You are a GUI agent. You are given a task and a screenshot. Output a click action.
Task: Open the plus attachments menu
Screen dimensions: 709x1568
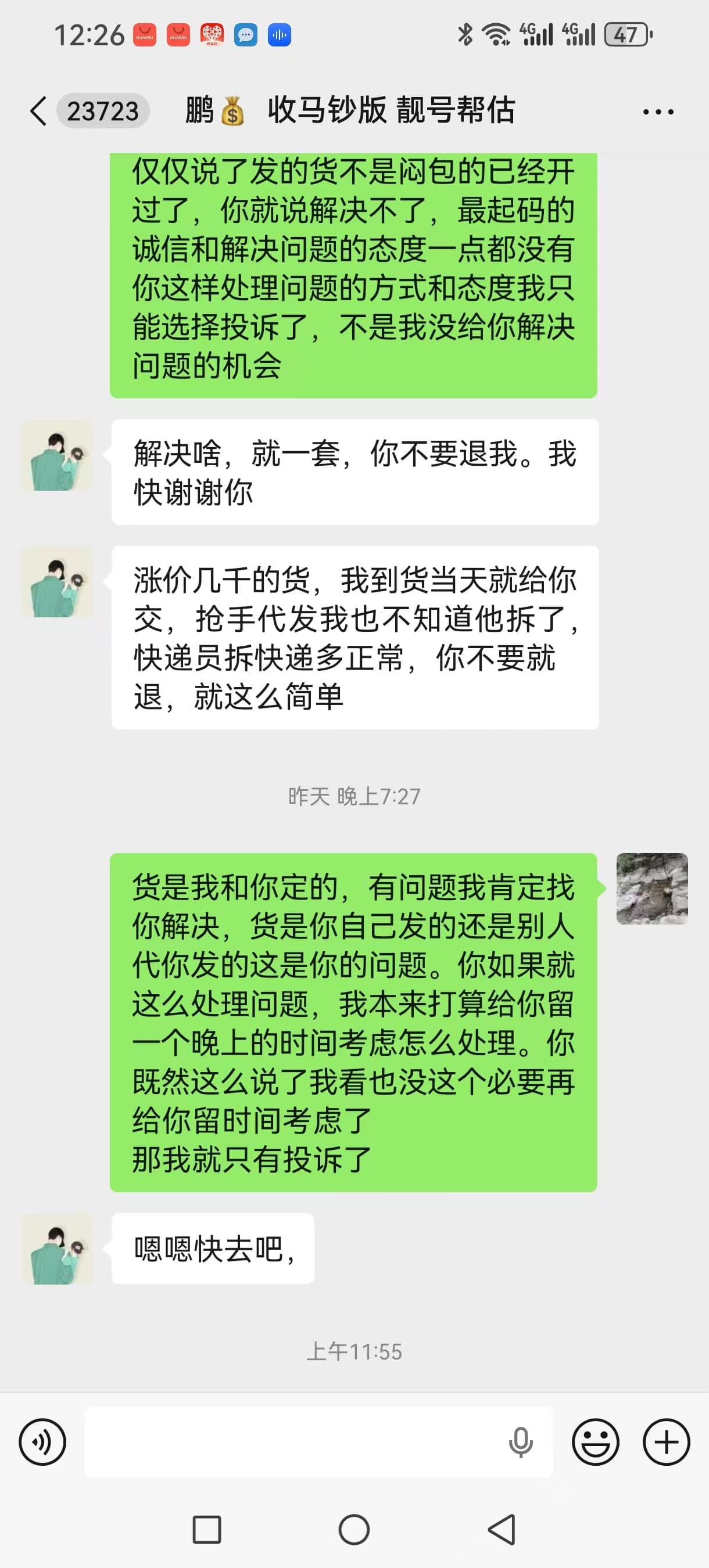pyautogui.click(x=667, y=1441)
